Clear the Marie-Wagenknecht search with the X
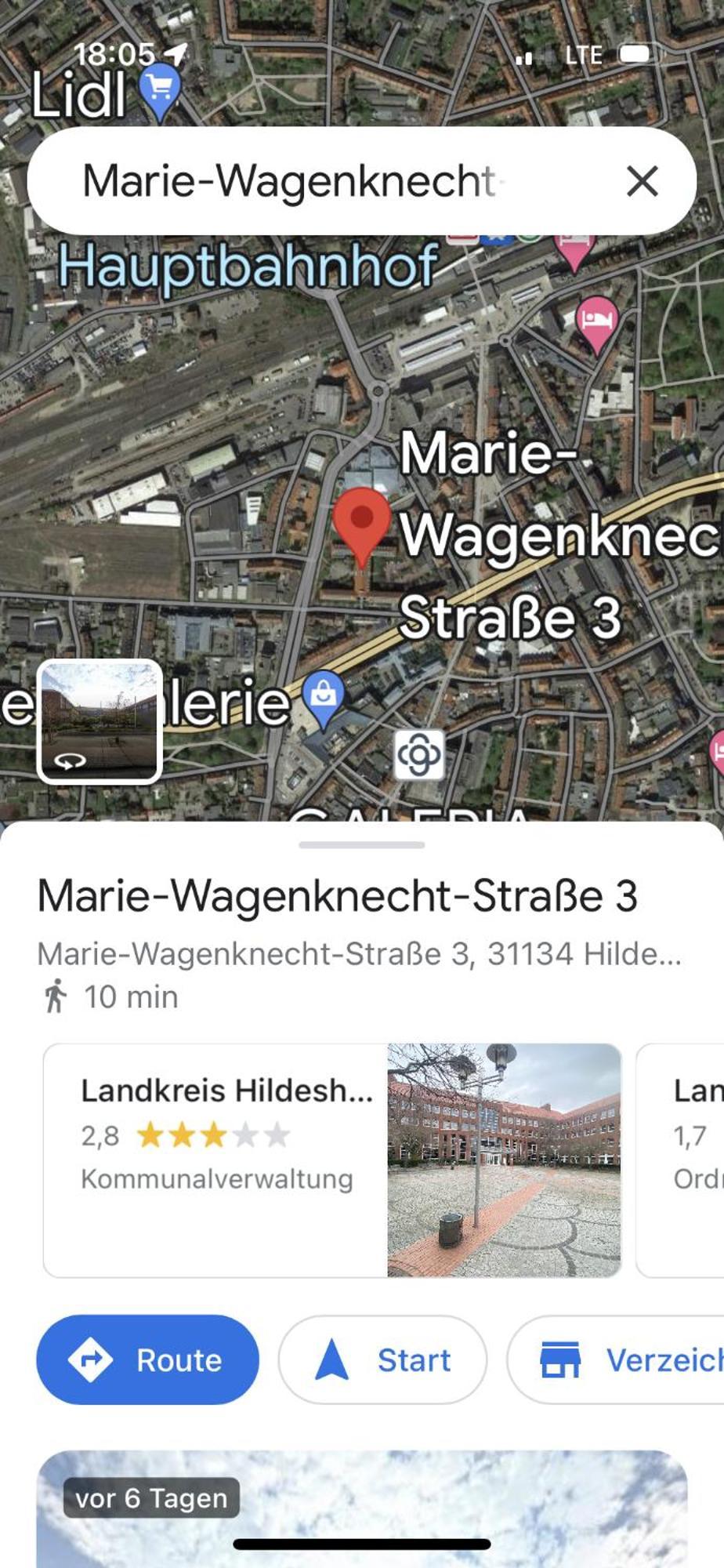 click(x=642, y=182)
